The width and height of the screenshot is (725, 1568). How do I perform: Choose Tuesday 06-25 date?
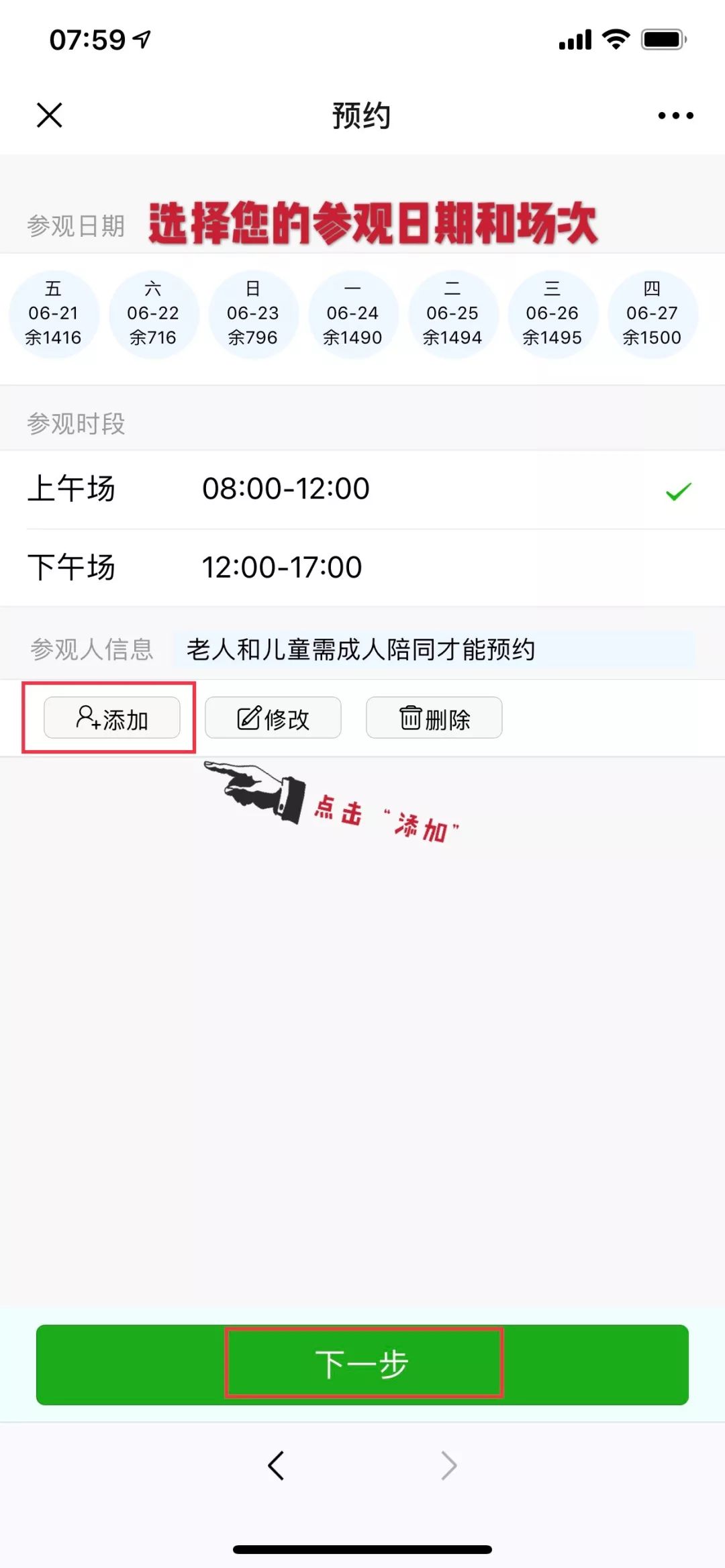click(452, 314)
